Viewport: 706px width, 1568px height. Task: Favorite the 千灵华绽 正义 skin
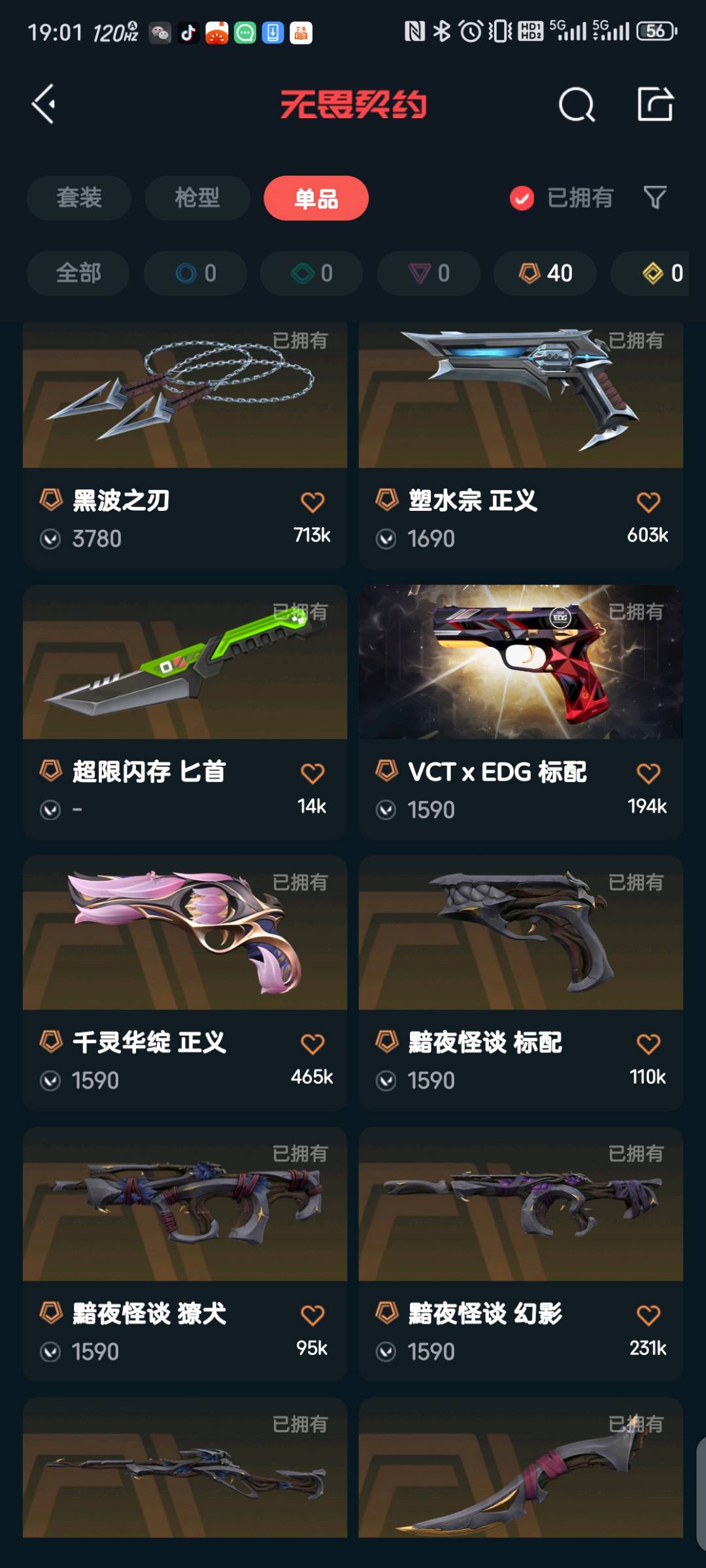(x=312, y=1044)
